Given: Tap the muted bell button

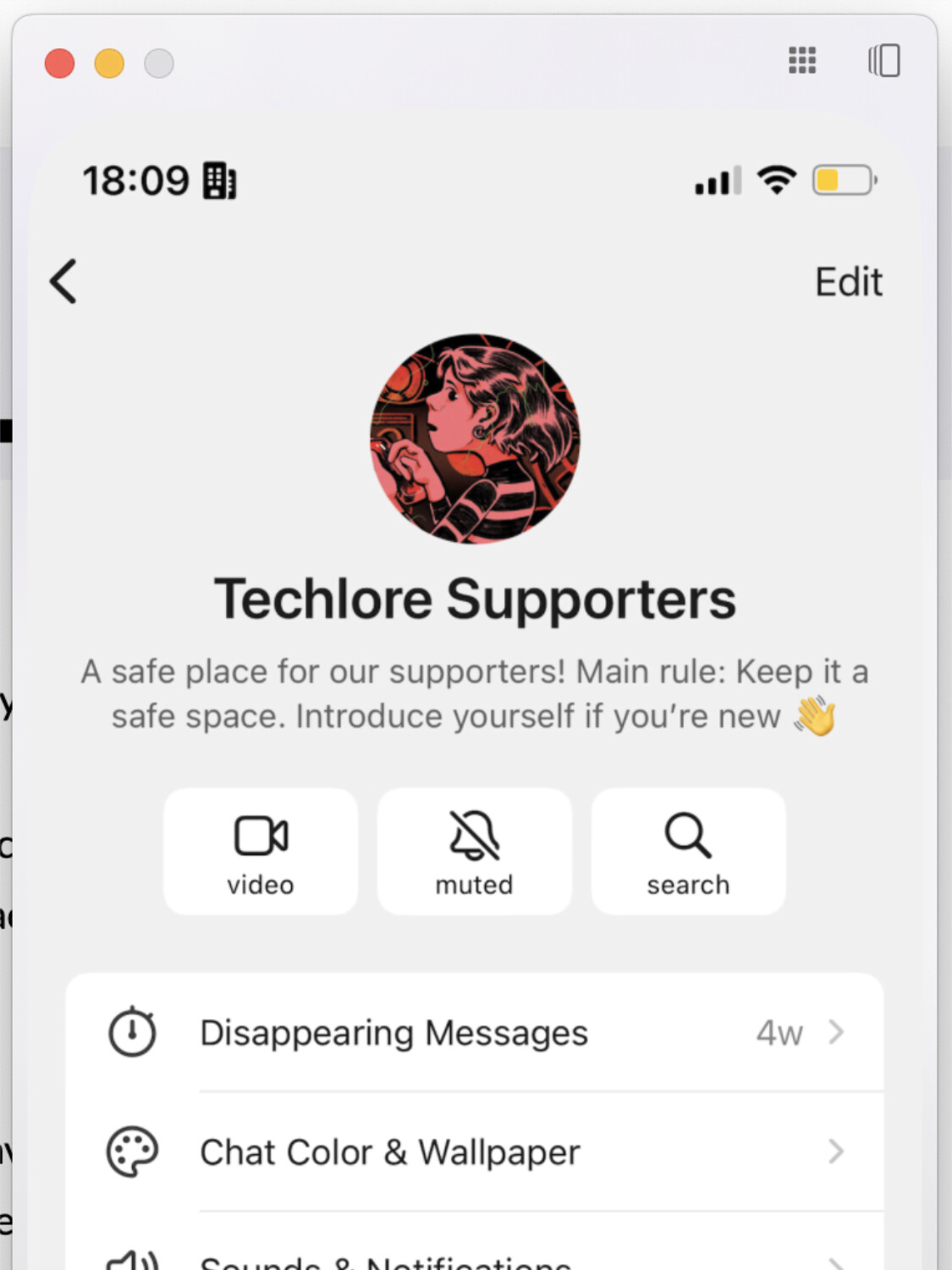Looking at the screenshot, I should pyautogui.click(x=474, y=852).
